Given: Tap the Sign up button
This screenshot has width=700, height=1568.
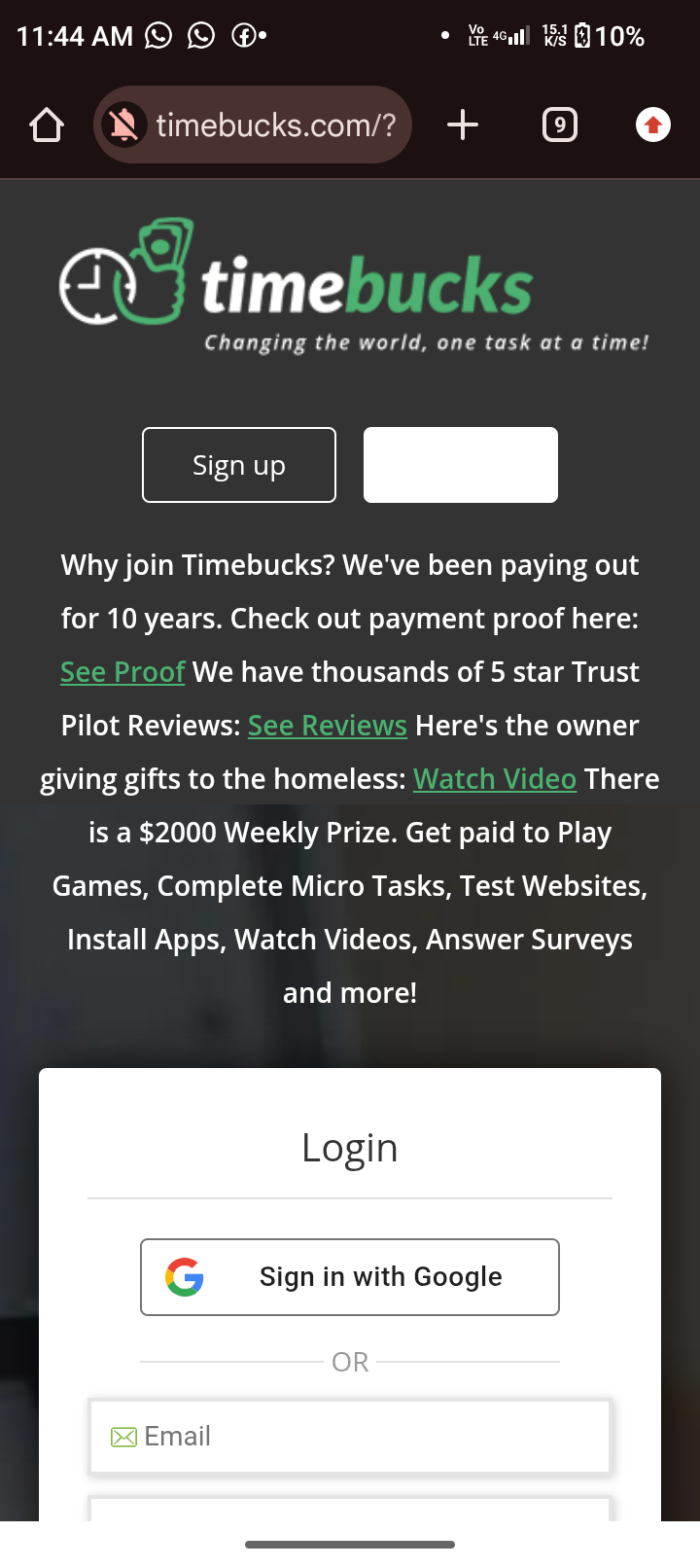Looking at the screenshot, I should [x=239, y=465].
